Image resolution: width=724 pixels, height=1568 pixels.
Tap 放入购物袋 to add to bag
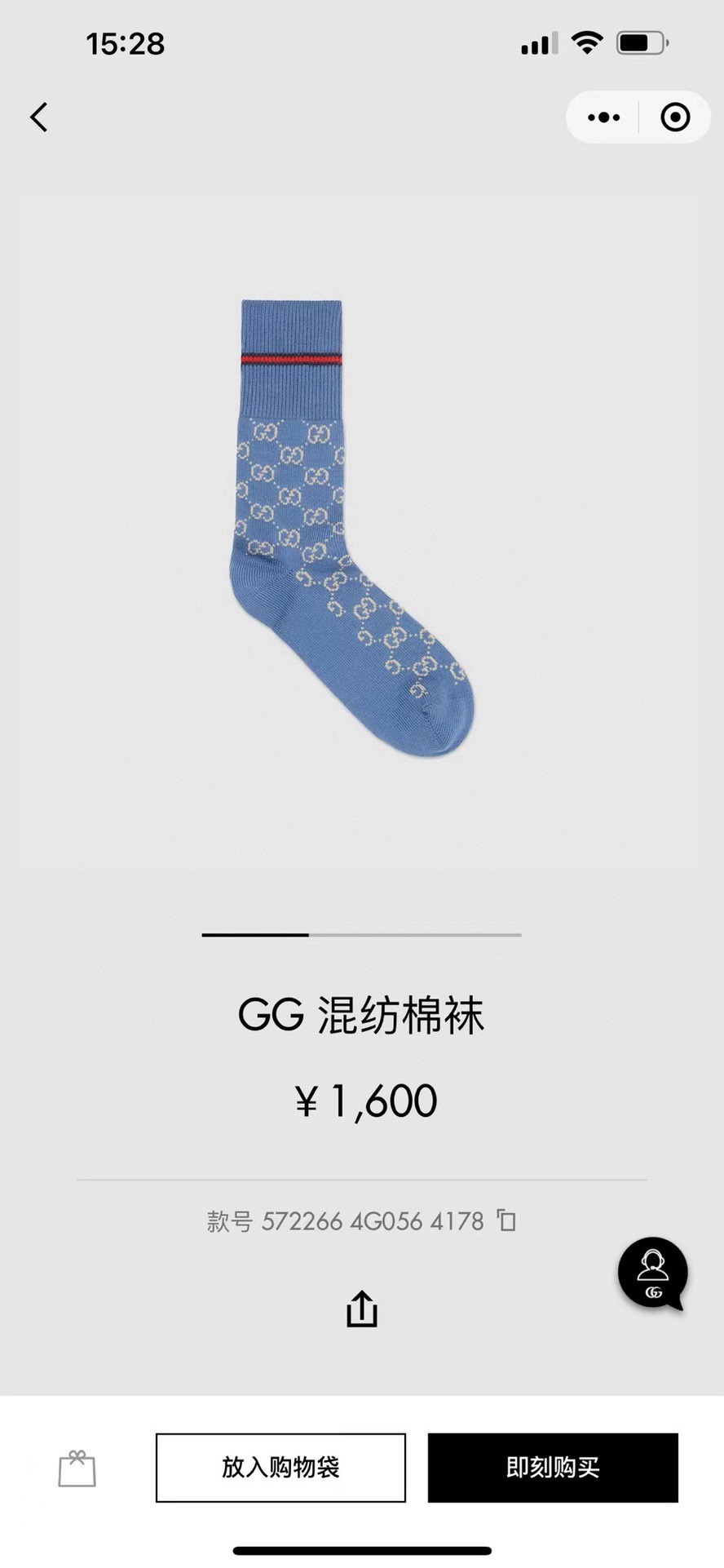(x=280, y=1468)
